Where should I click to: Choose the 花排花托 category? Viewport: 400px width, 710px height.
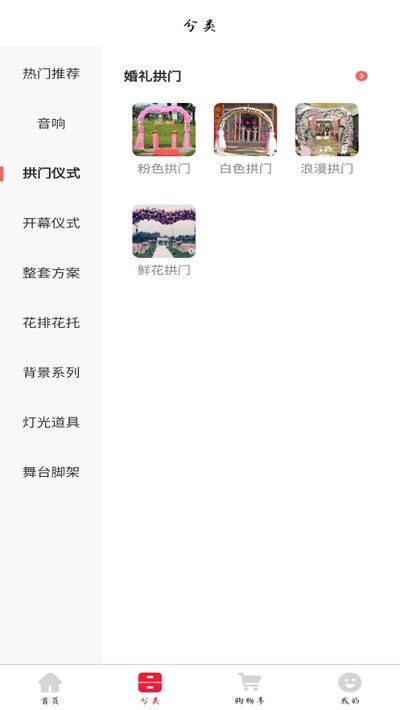click(51, 322)
